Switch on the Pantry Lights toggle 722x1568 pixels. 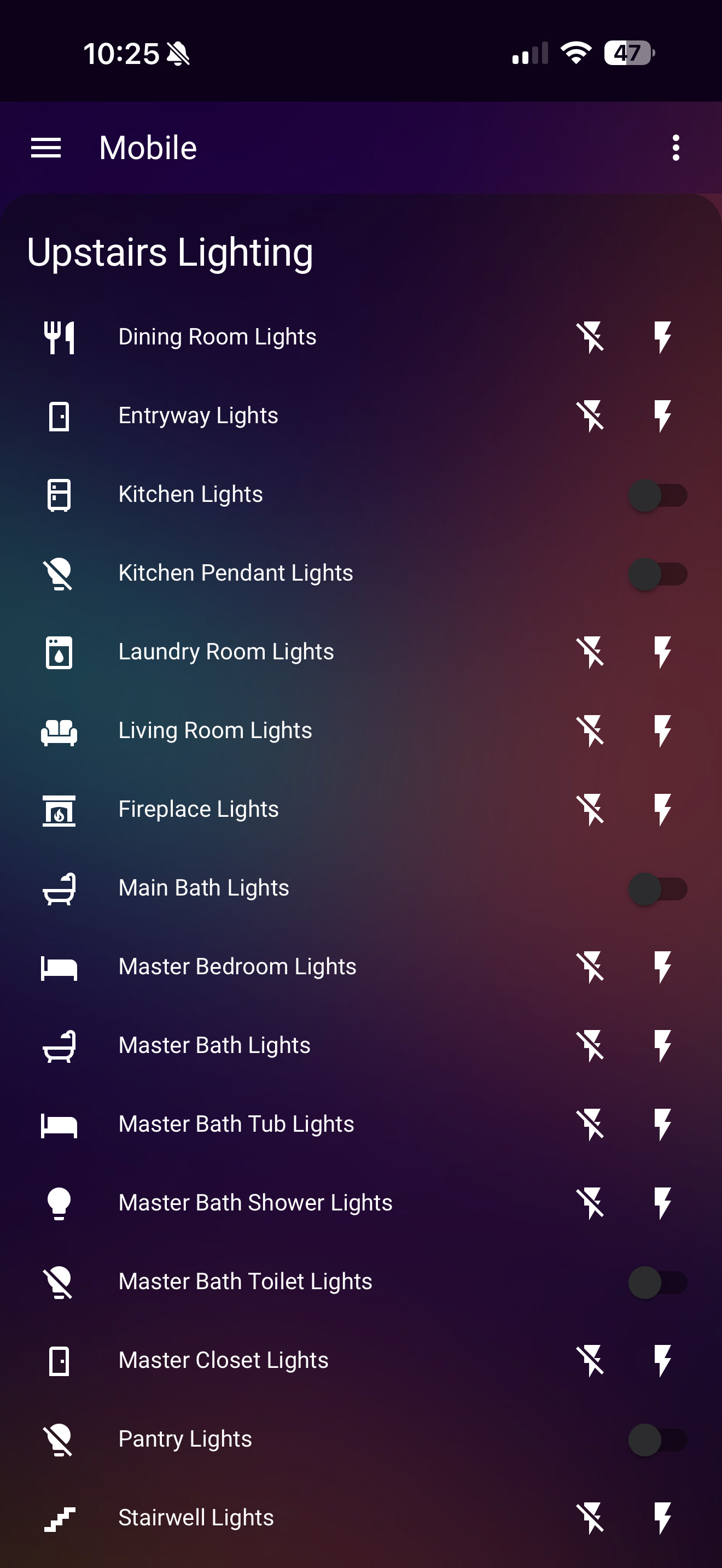tap(657, 1440)
